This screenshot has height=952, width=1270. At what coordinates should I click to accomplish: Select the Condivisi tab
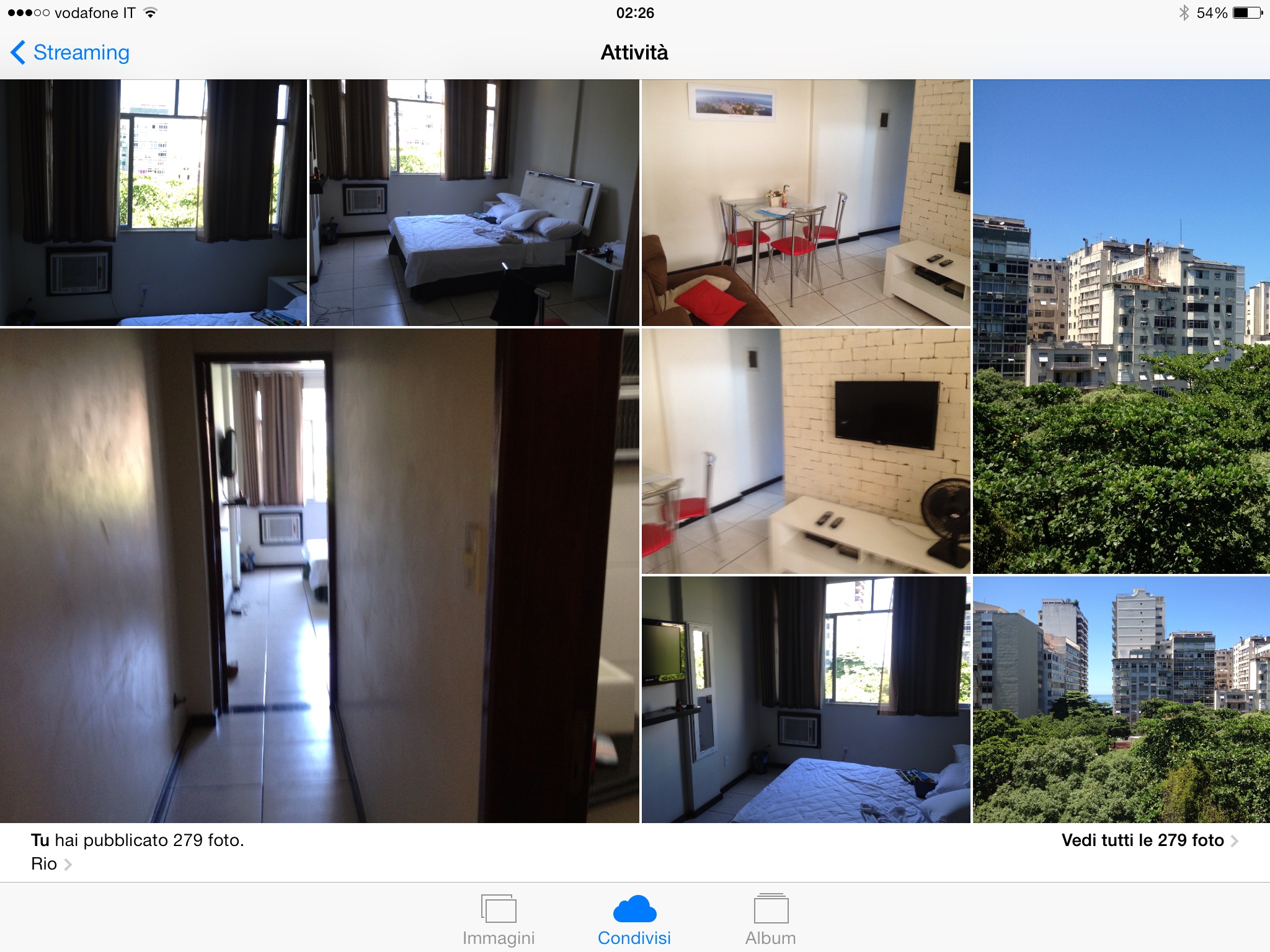[634, 920]
